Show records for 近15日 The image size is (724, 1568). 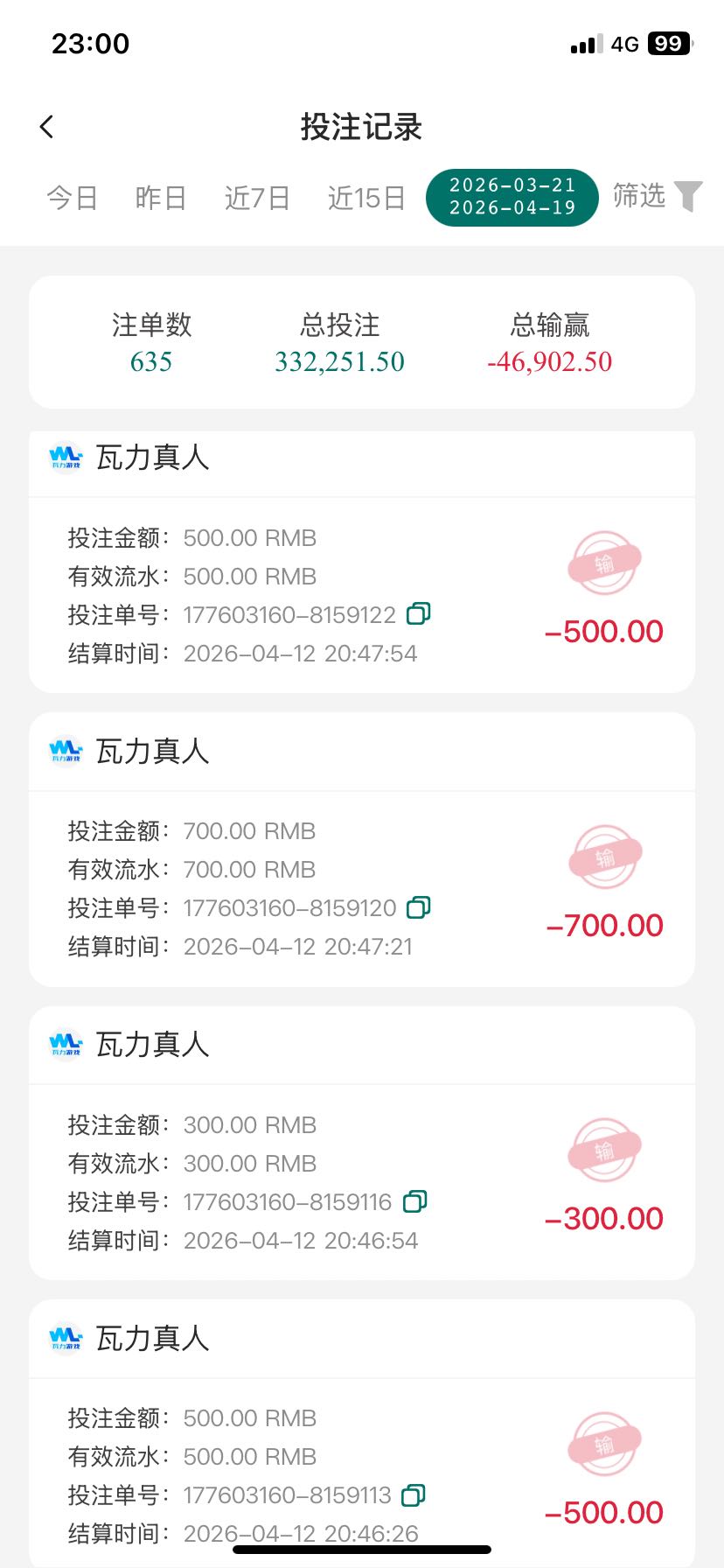pyautogui.click(x=366, y=198)
